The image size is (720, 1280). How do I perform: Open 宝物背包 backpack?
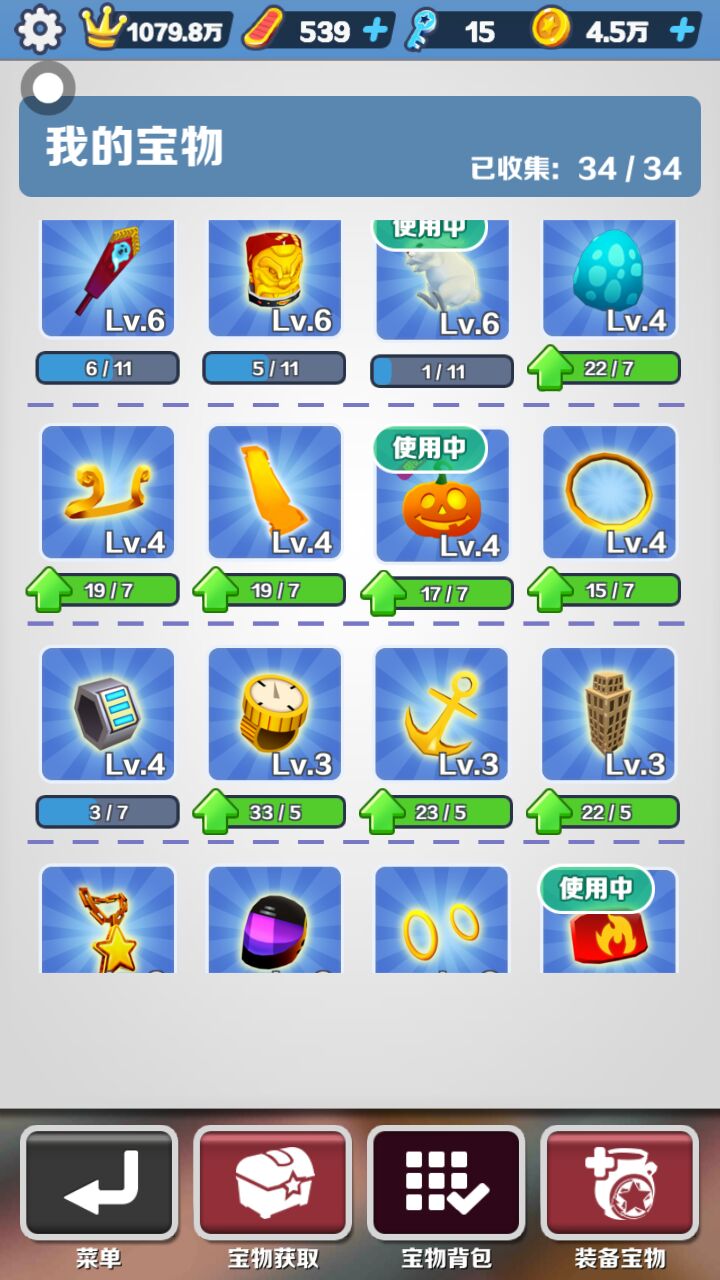[446, 1183]
